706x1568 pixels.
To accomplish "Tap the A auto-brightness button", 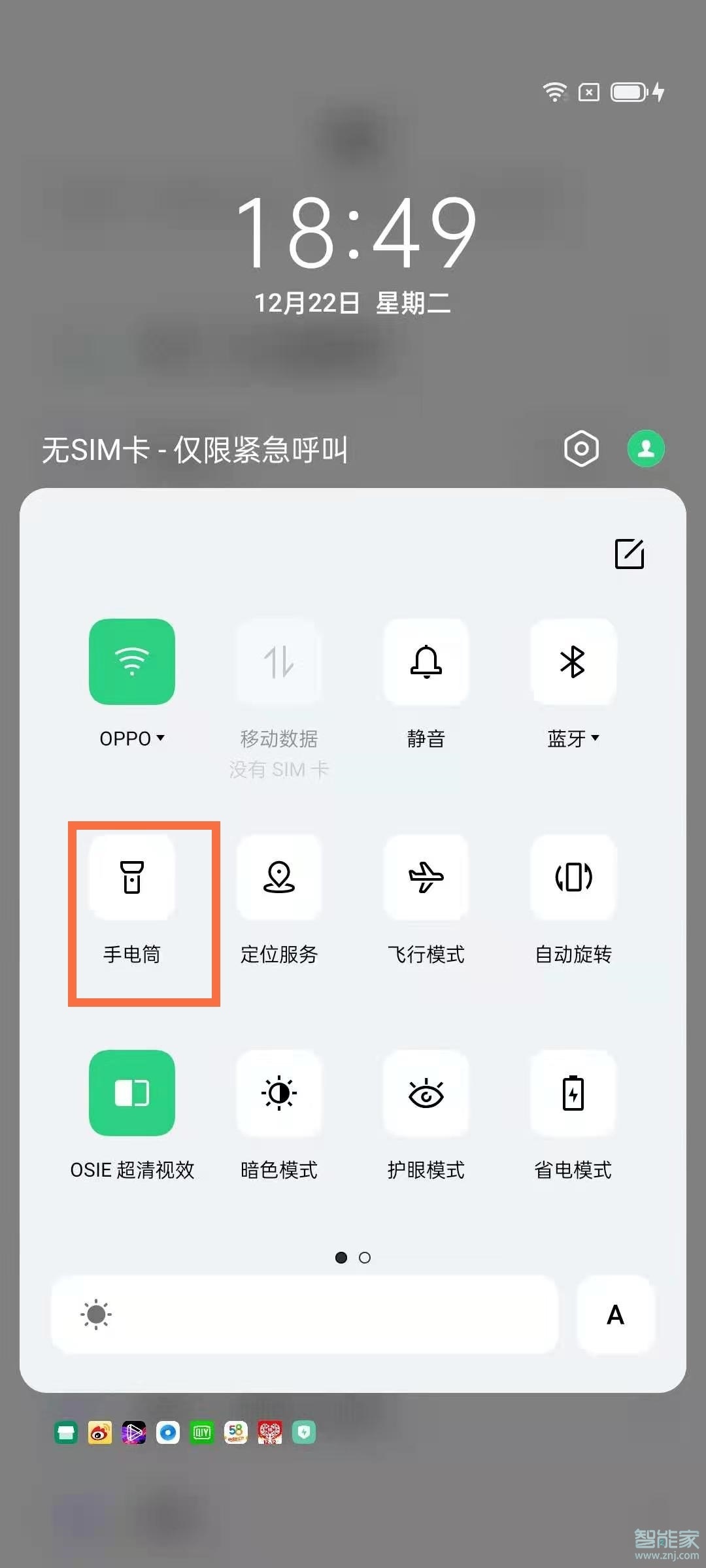I will [615, 1315].
